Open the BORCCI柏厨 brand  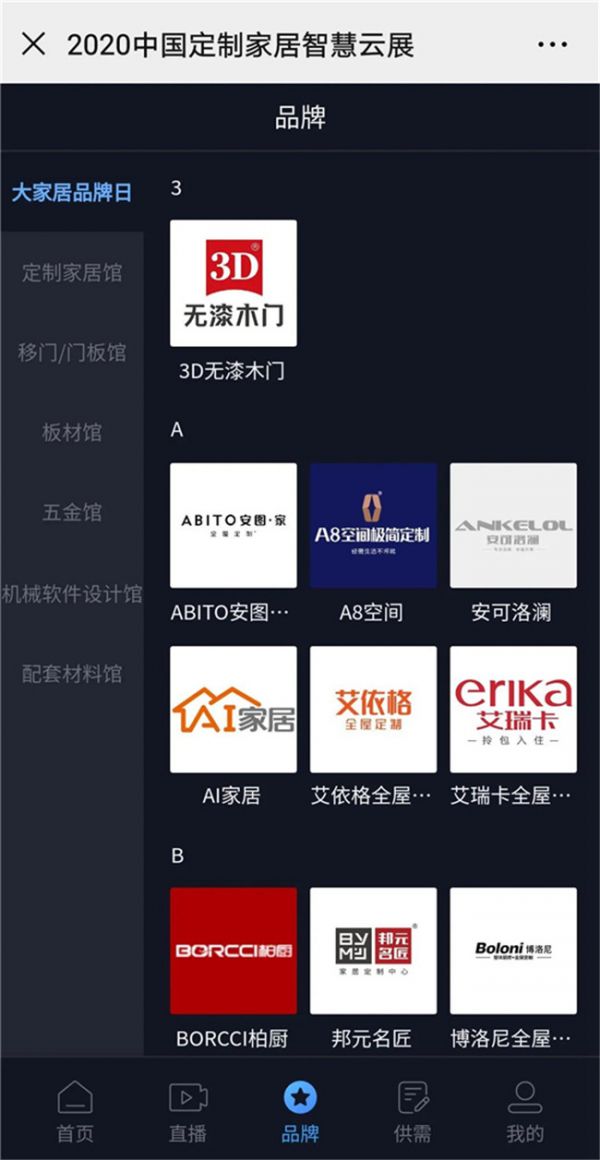[x=233, y=951]
